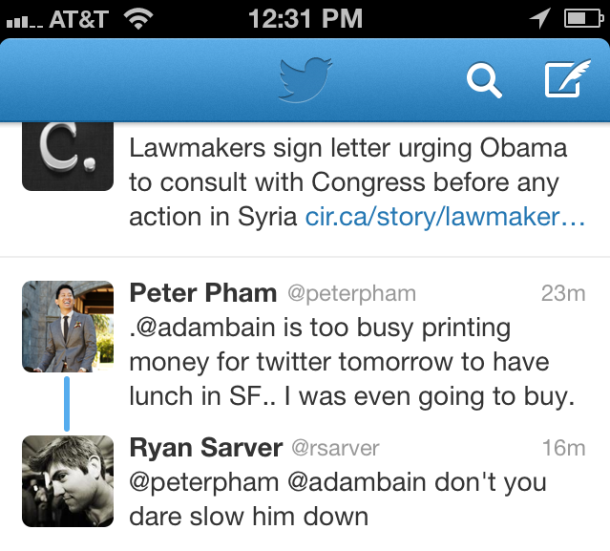This screenshot has width=610, height=551.
Task: Open the Circa account avatar
Action: point(68,157)
